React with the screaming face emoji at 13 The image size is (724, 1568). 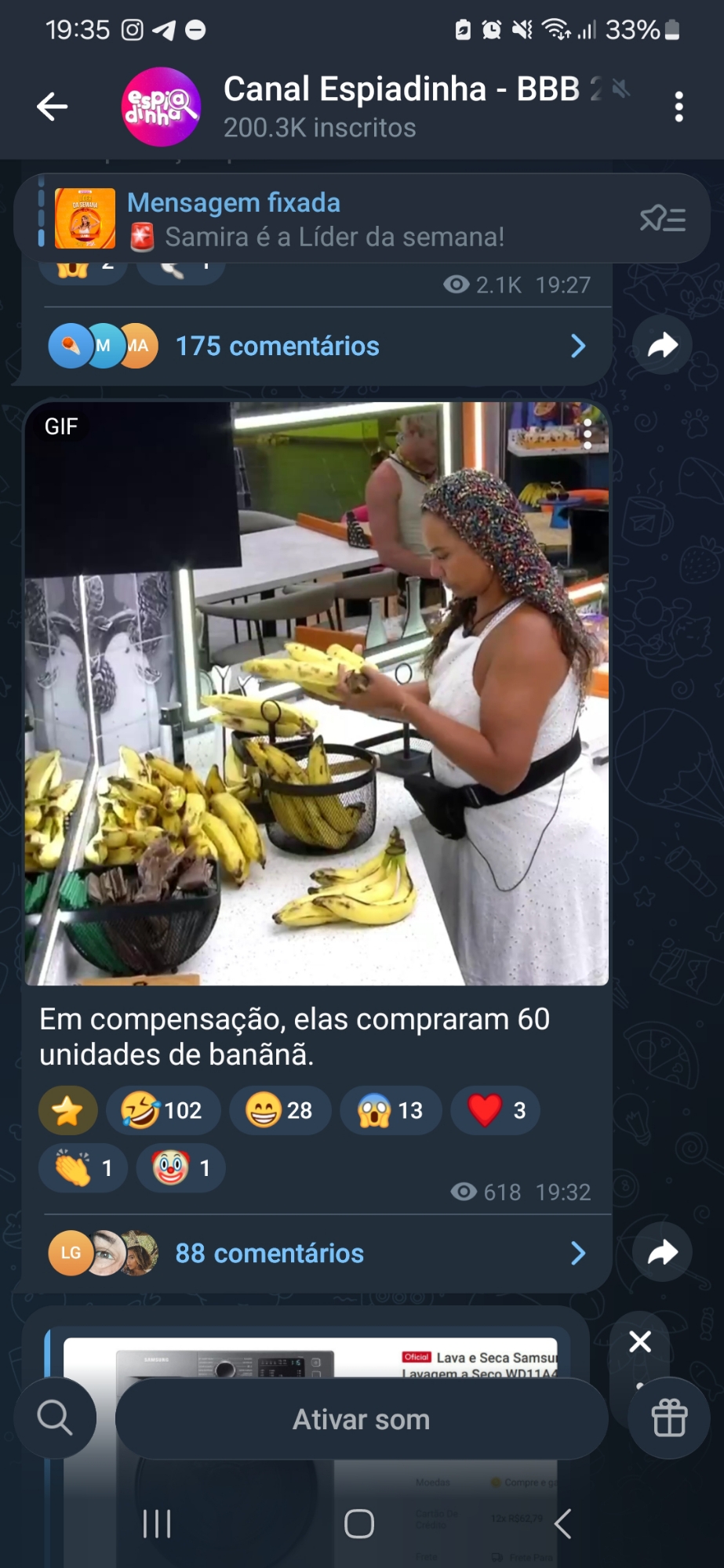(x=390, y=1110)
